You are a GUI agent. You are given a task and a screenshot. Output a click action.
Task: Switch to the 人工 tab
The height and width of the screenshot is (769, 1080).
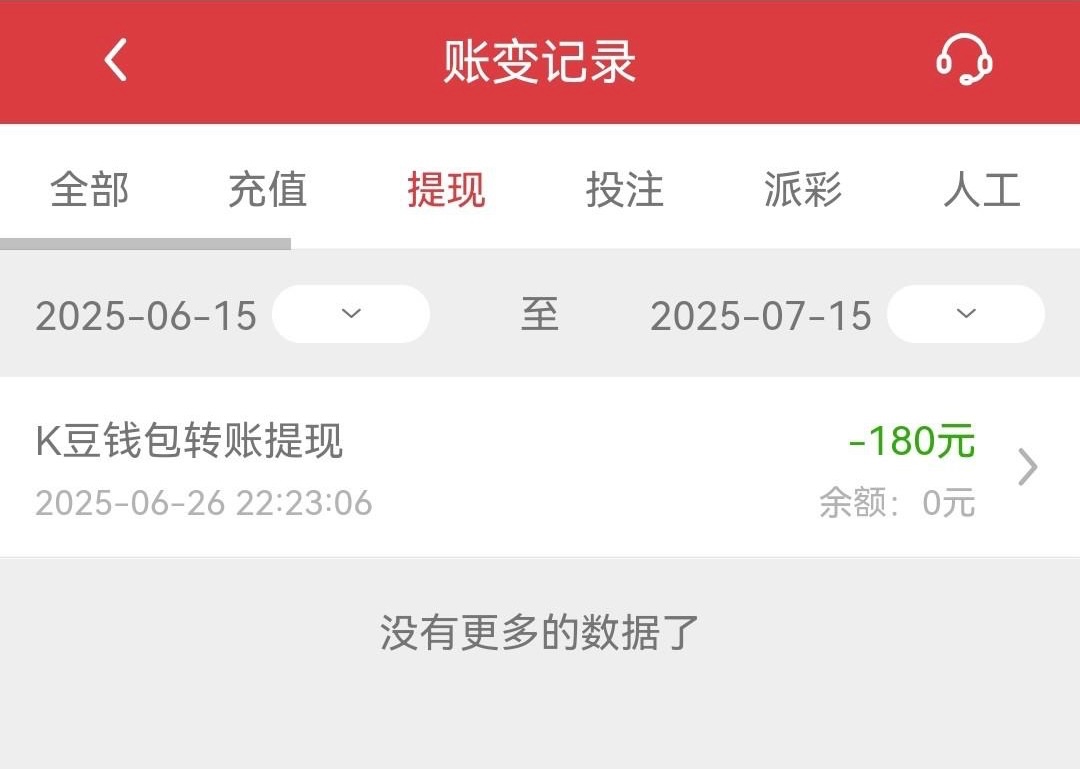981,189
